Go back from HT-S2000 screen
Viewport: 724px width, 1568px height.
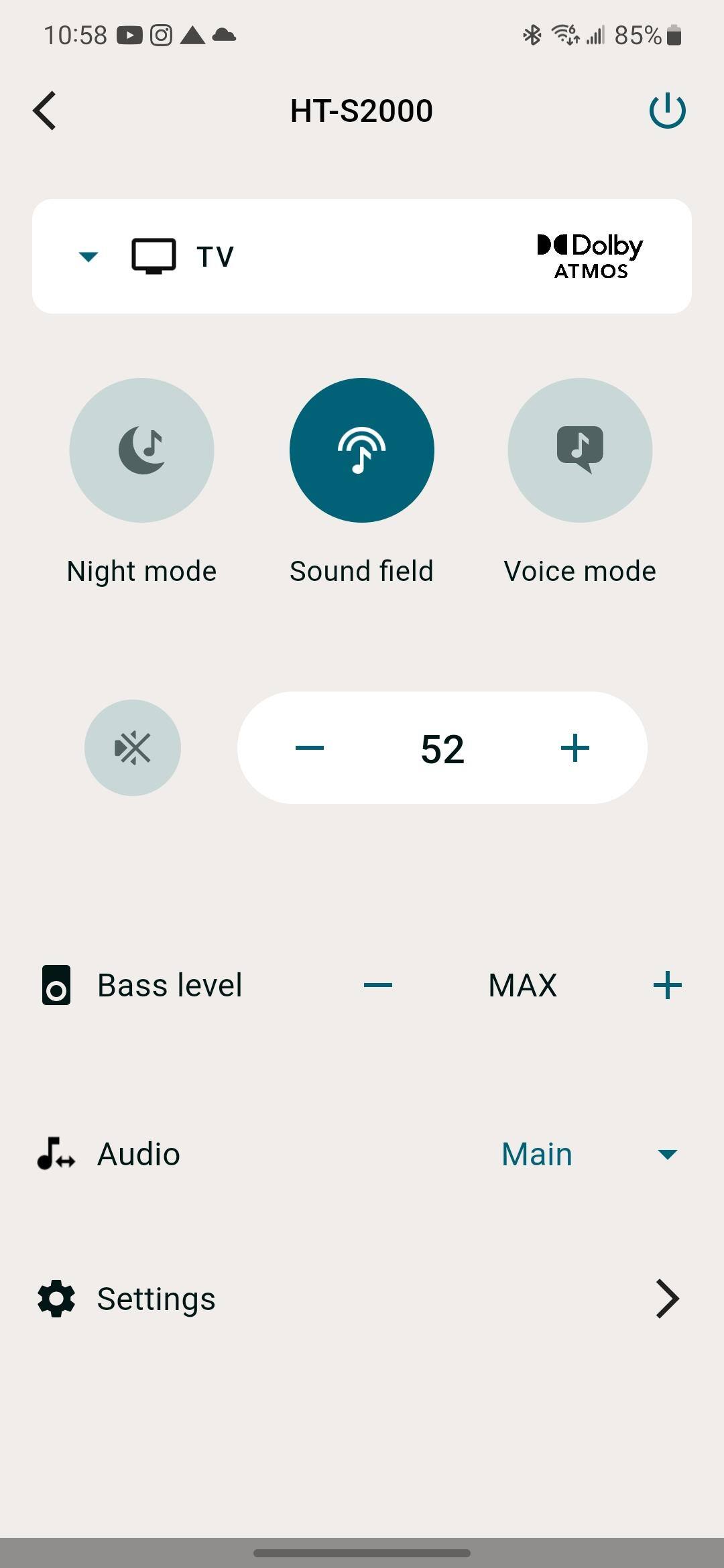pos(45,111)
